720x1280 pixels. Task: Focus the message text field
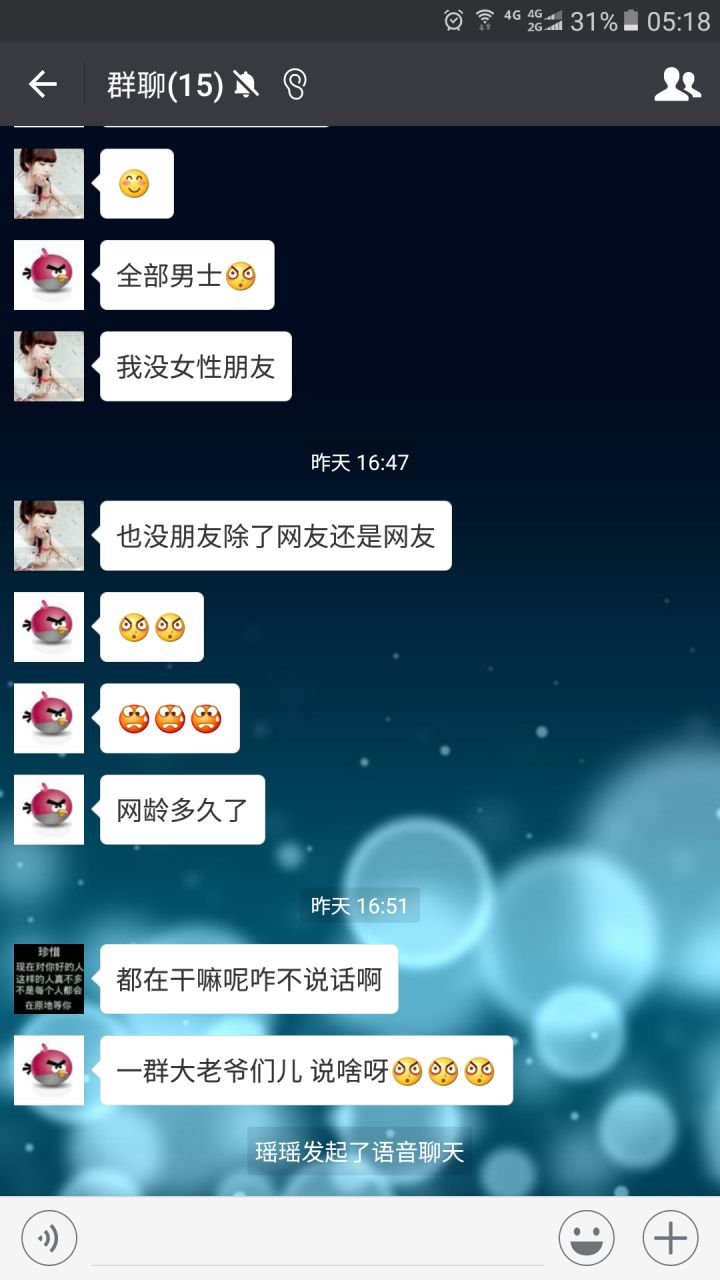tap(318, 1239)
